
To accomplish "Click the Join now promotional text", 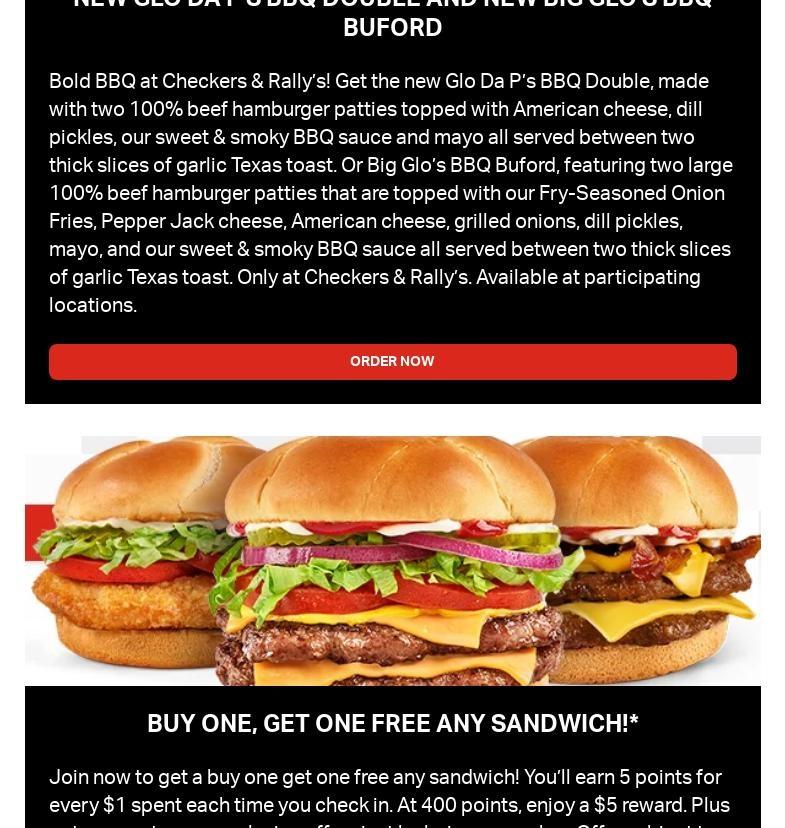I will 80,776.
